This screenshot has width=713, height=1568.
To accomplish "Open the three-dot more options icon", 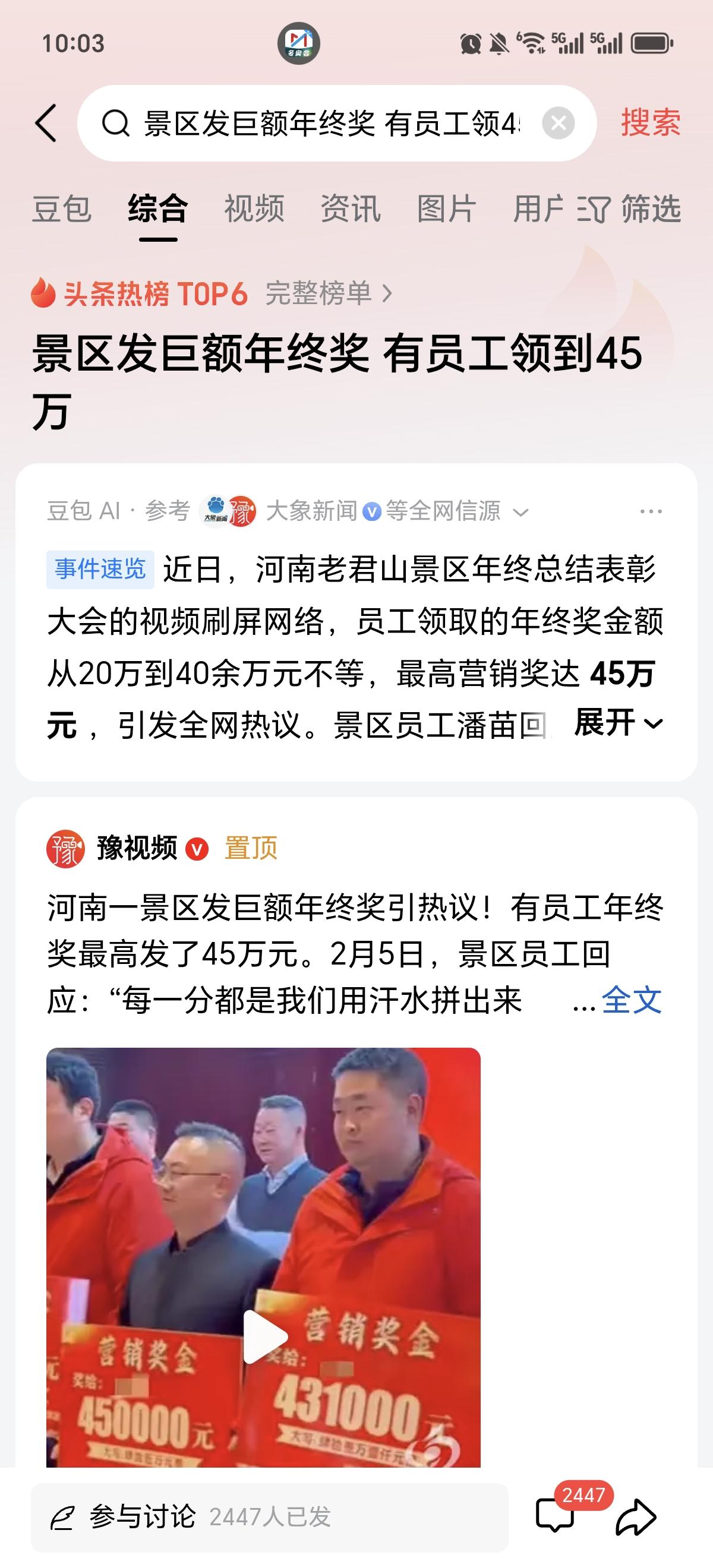I will [651, 511].
